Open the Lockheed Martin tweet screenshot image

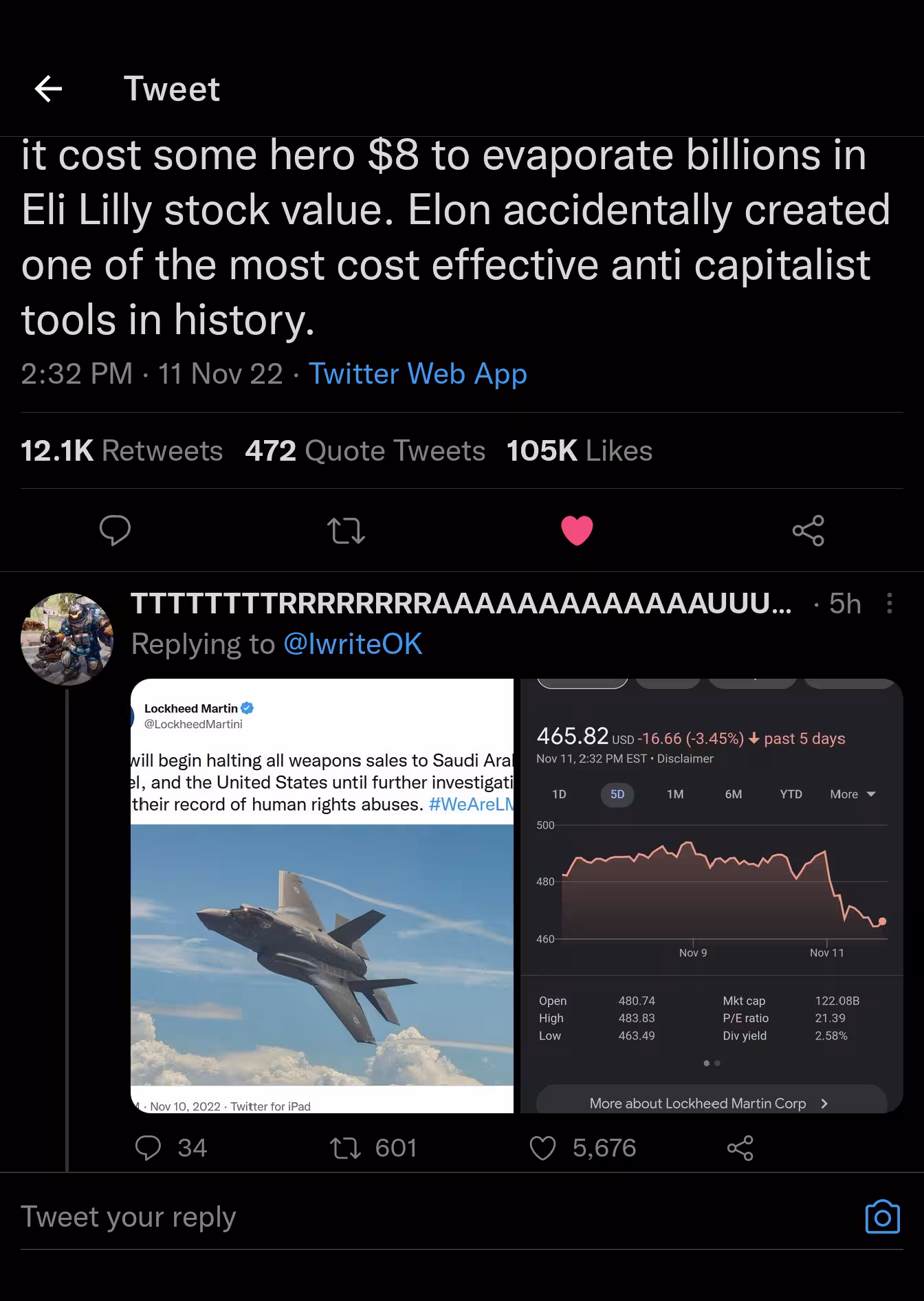pyautogui.click(x=322, y=895)
